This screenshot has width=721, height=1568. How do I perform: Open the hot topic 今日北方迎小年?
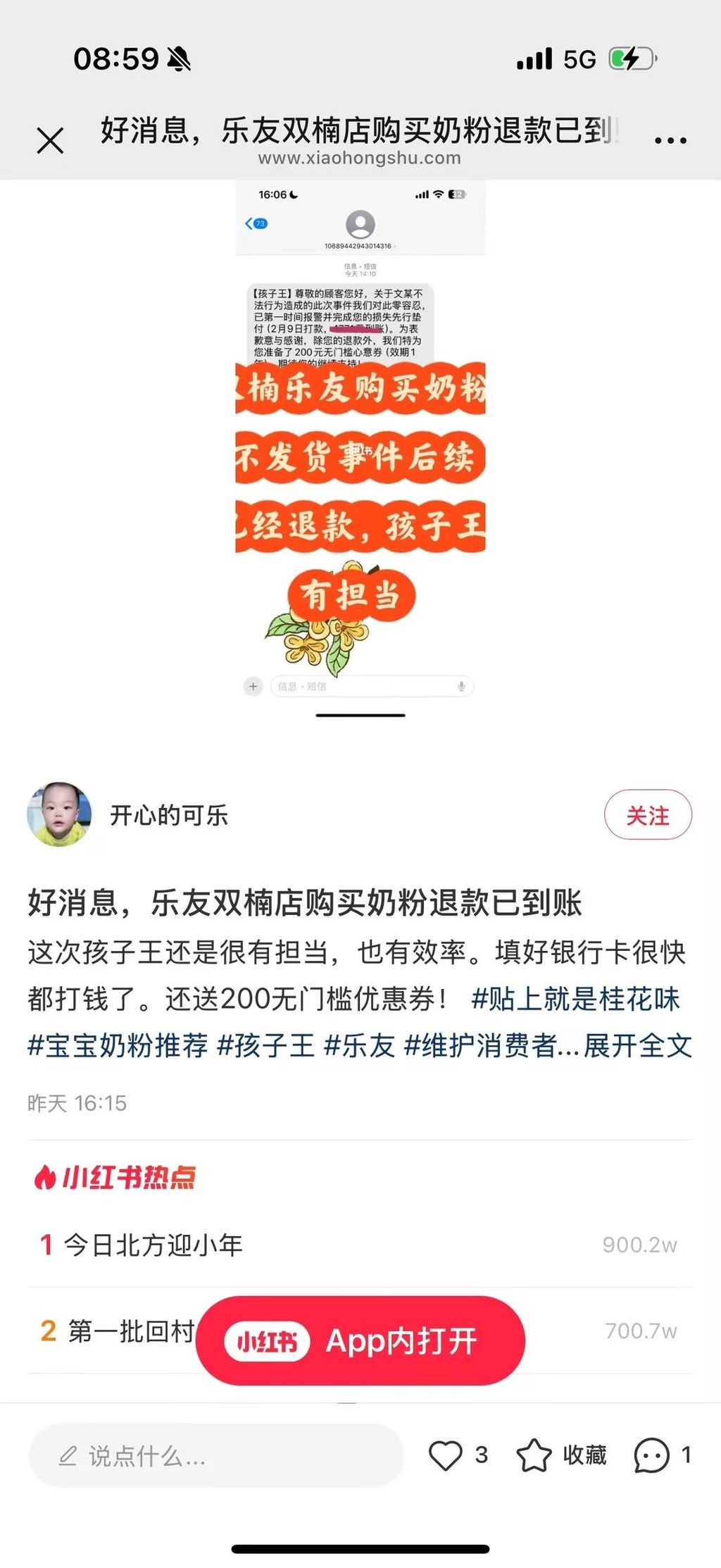click(x=153, y=1245)
